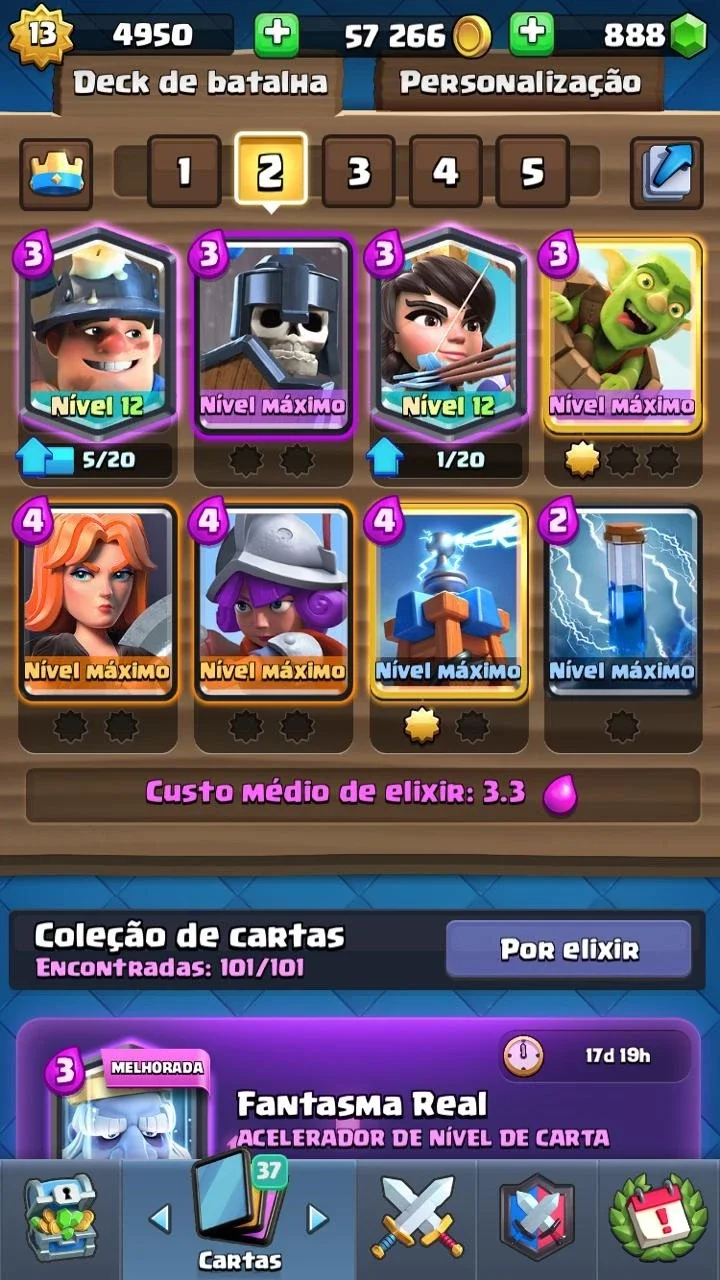Add more gold with the plus button
Viewport: 720px width, 1280px height.
click(277, 35)
